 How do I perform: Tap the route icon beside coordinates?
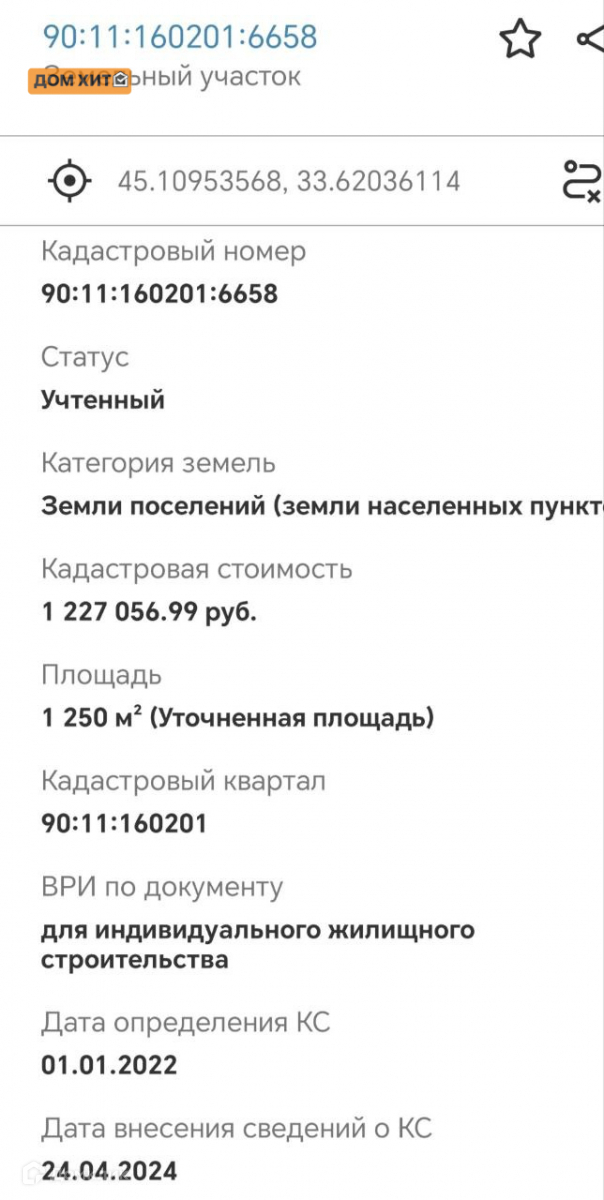click(581, 181)
